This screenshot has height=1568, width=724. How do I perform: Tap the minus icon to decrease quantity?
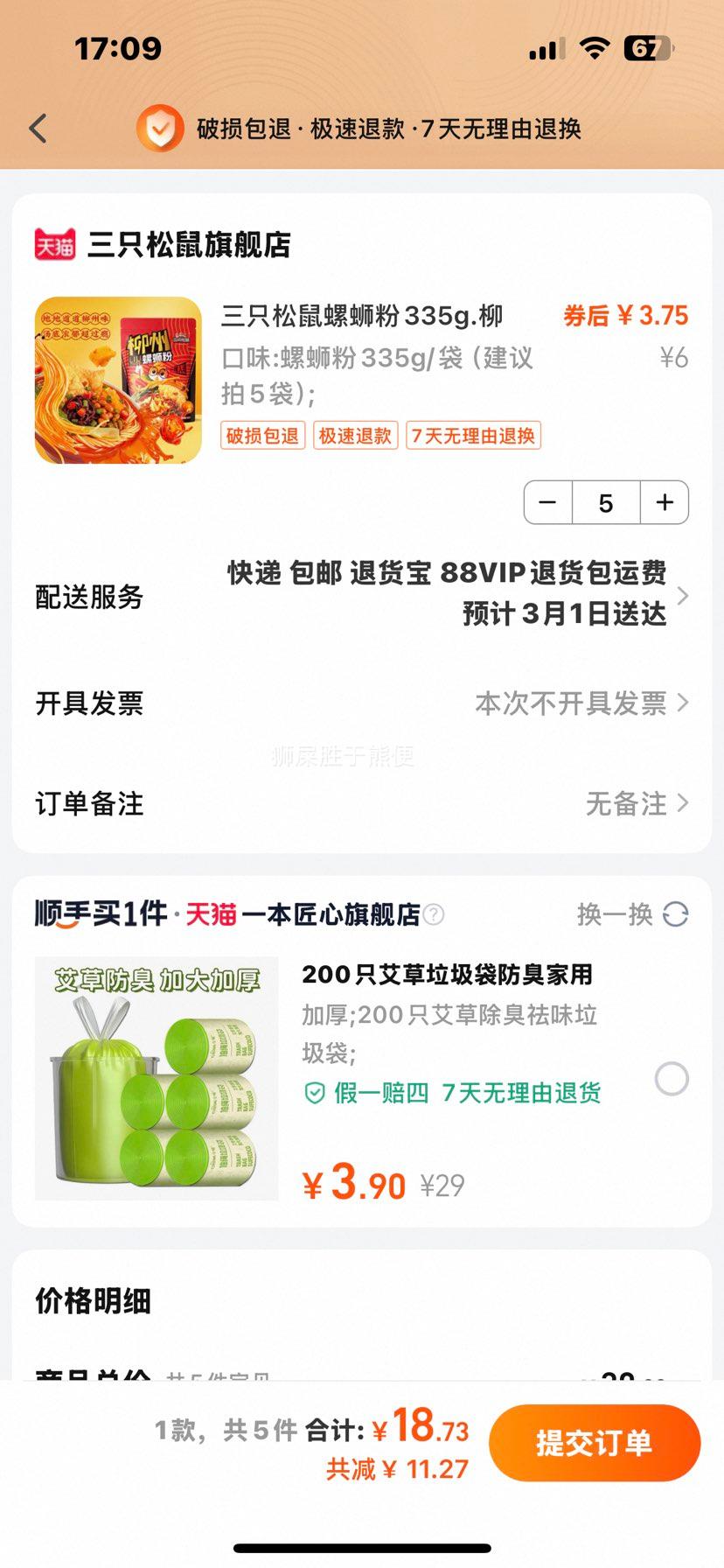click(x=546, y=502)
